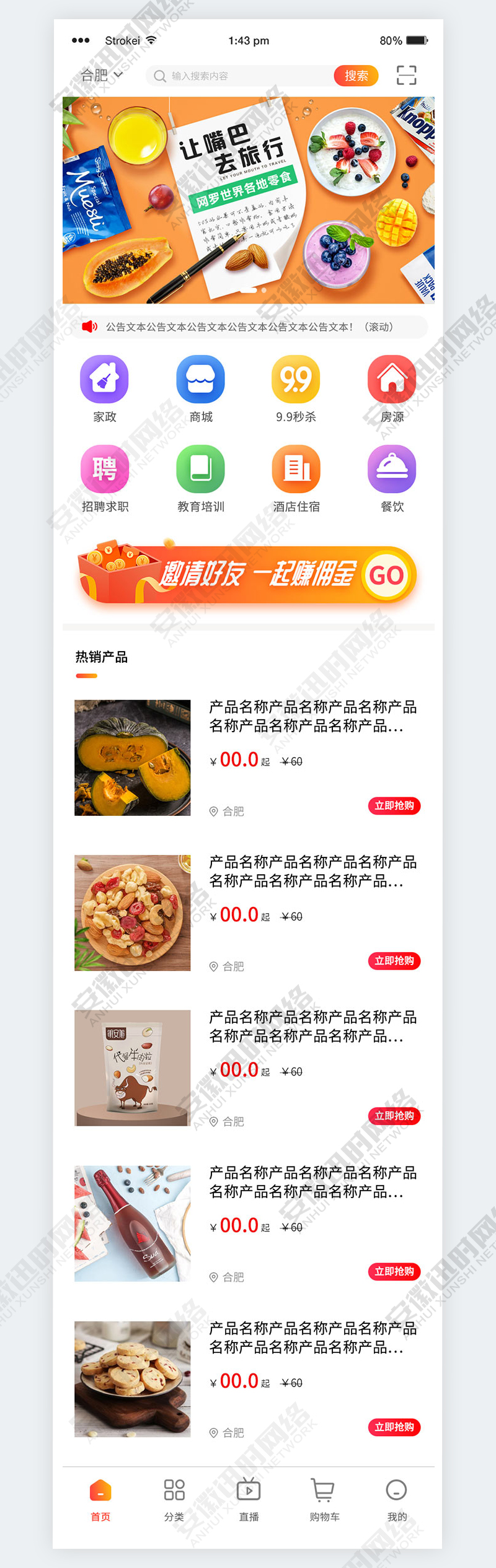Tap the invite friends GO banner
The width and height of the screenshot is (496, 1568).
tap(248, 575)
